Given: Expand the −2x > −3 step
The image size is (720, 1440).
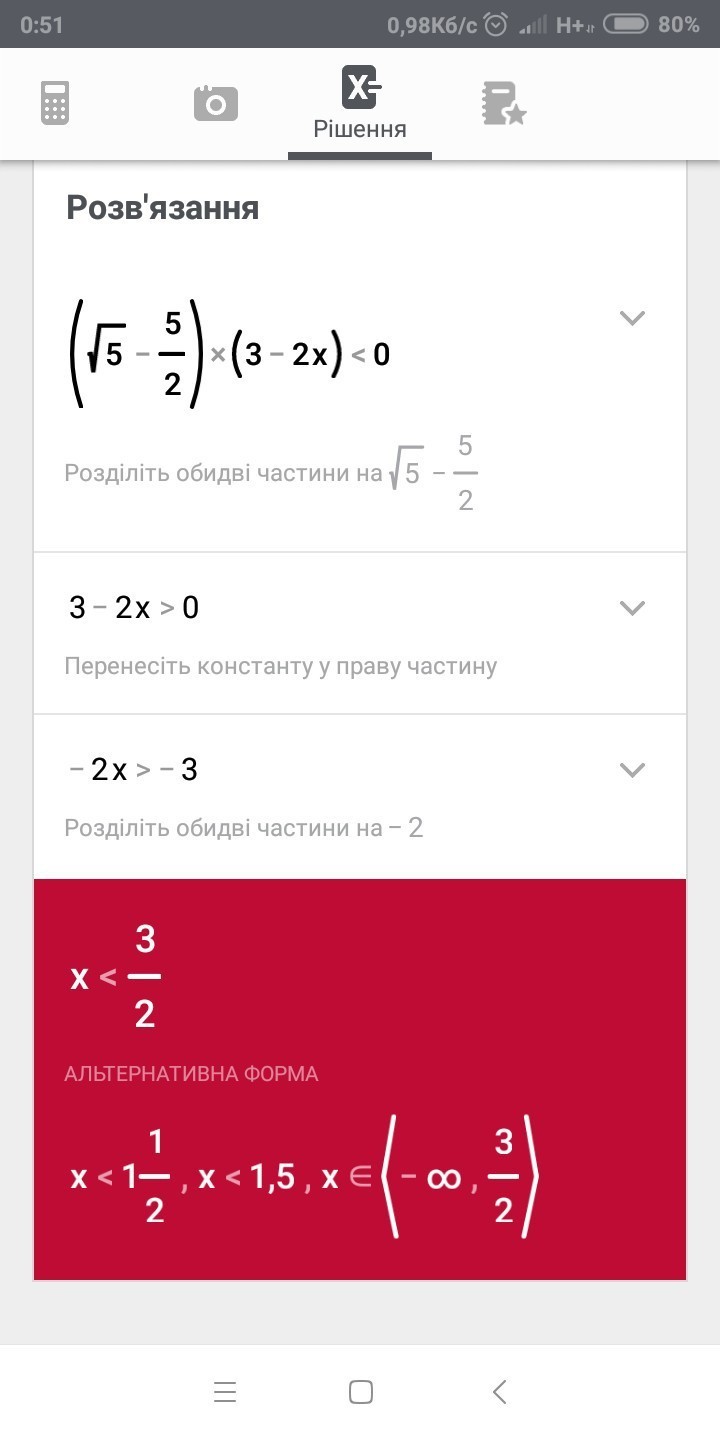Looking at the screenshot, I should [x=631, y=769].
